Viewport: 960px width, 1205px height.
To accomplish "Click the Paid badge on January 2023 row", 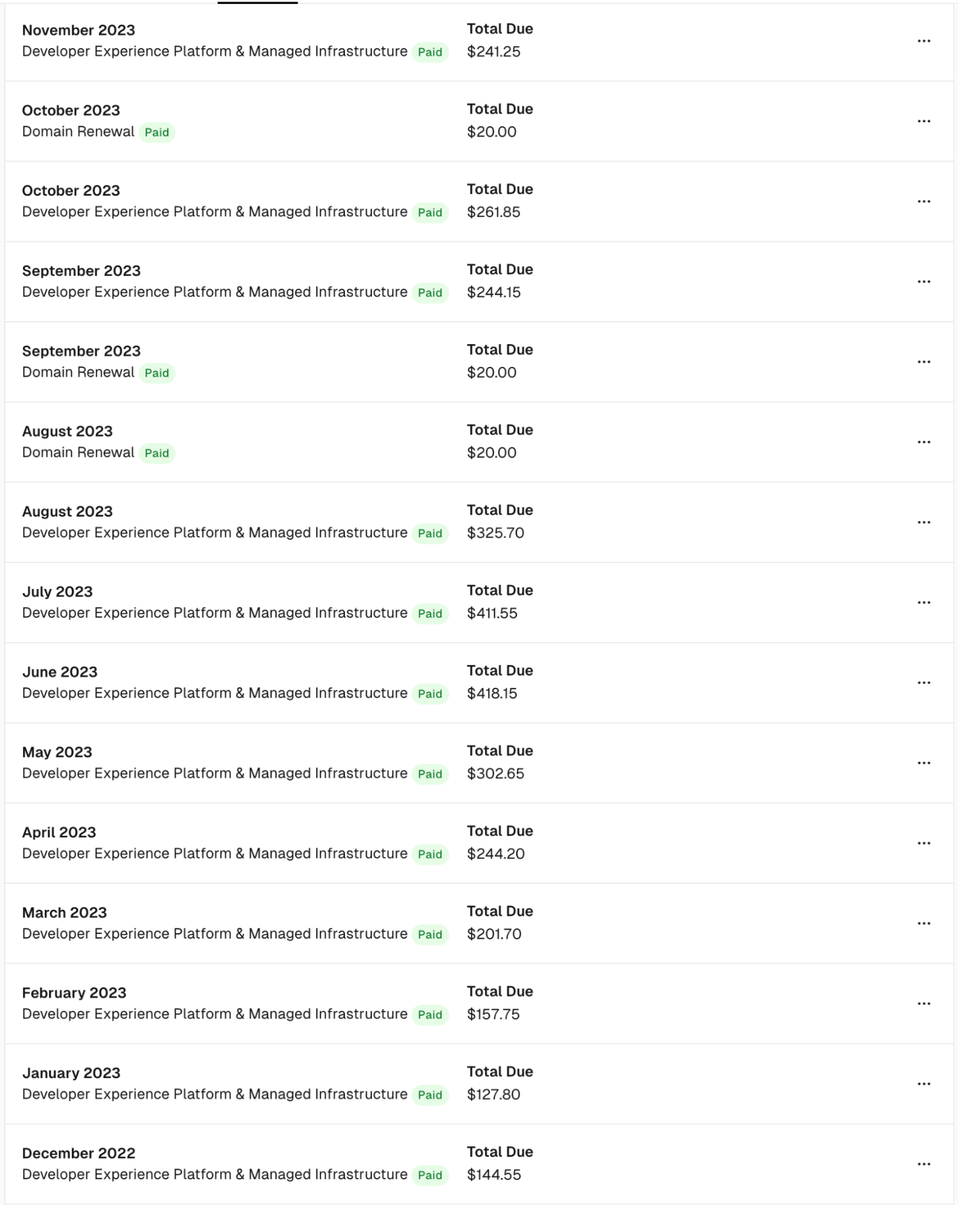I will (430, 1094).
